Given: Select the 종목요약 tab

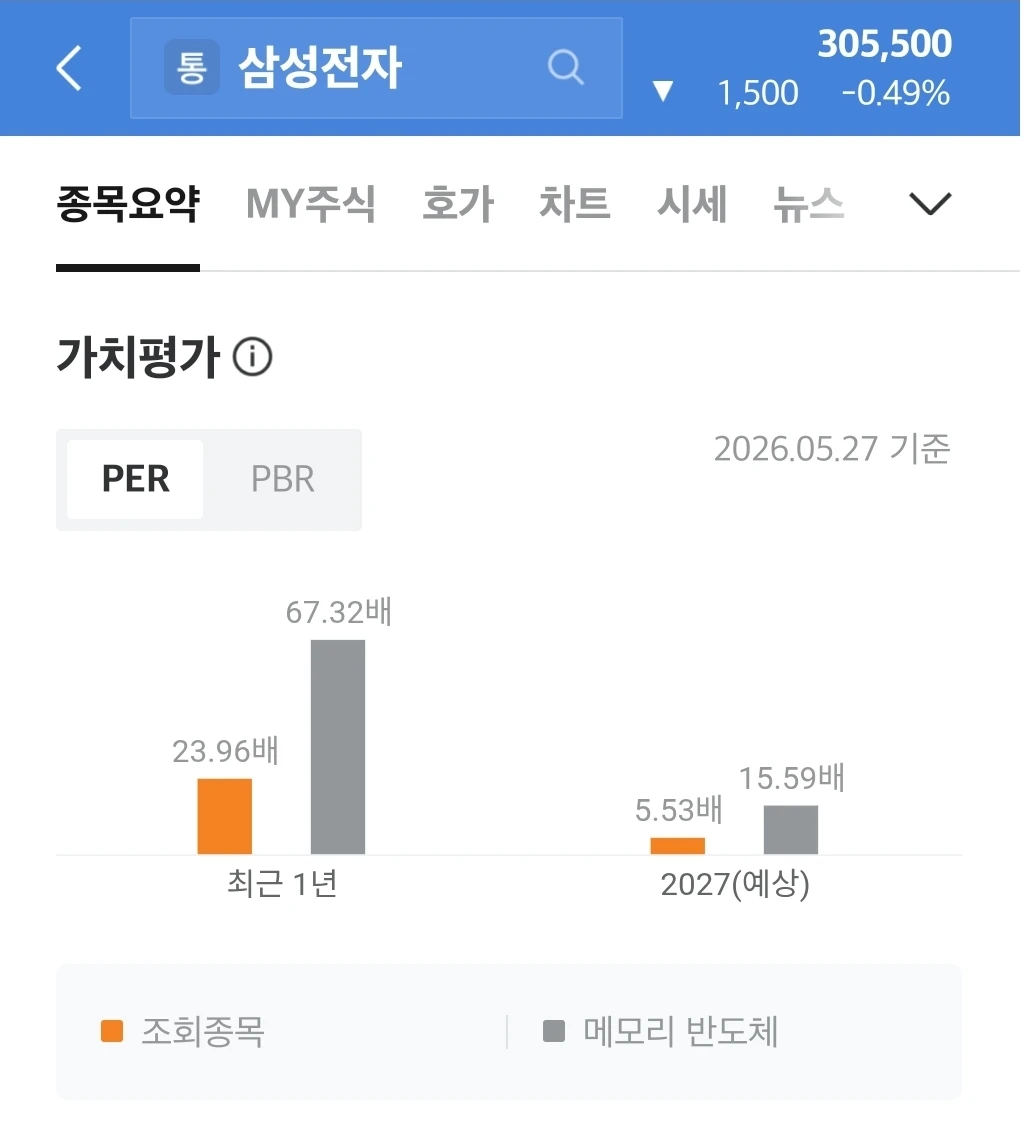Looking at the screenshot, I should pos(128,204).
